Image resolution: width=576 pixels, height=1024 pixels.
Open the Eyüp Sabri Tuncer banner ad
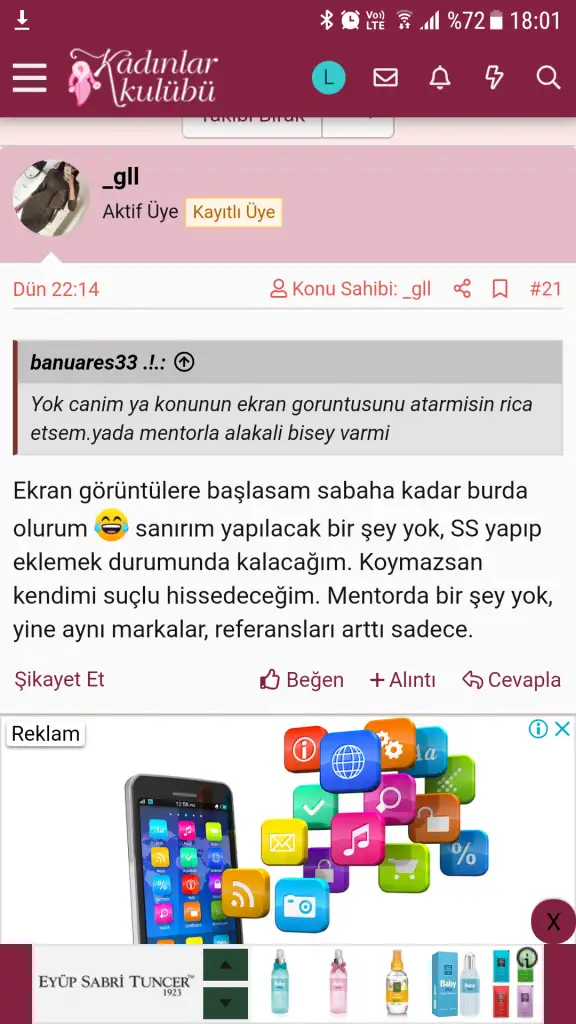click(288, 983)
